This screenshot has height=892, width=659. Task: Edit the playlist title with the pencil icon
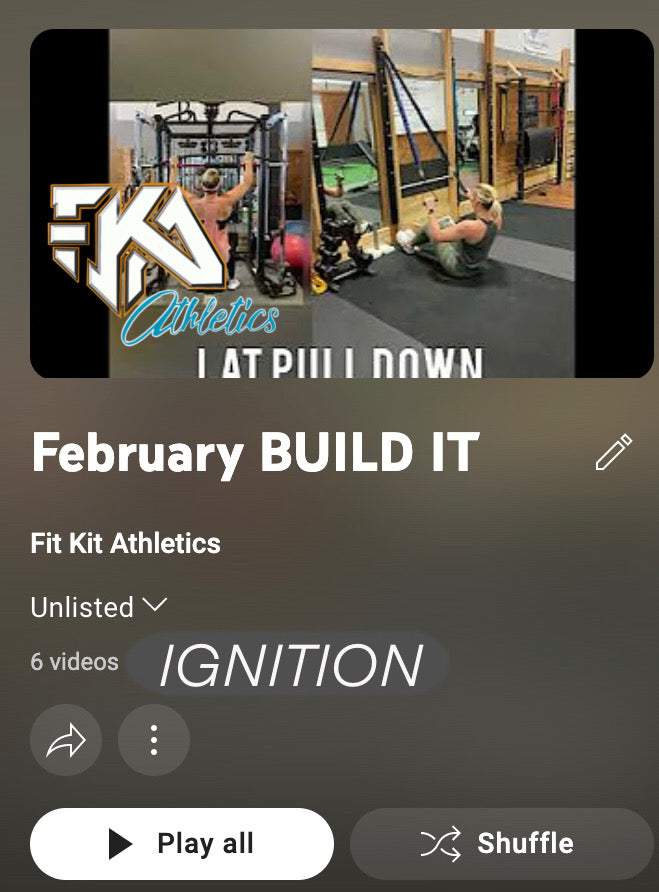(613, 452)
